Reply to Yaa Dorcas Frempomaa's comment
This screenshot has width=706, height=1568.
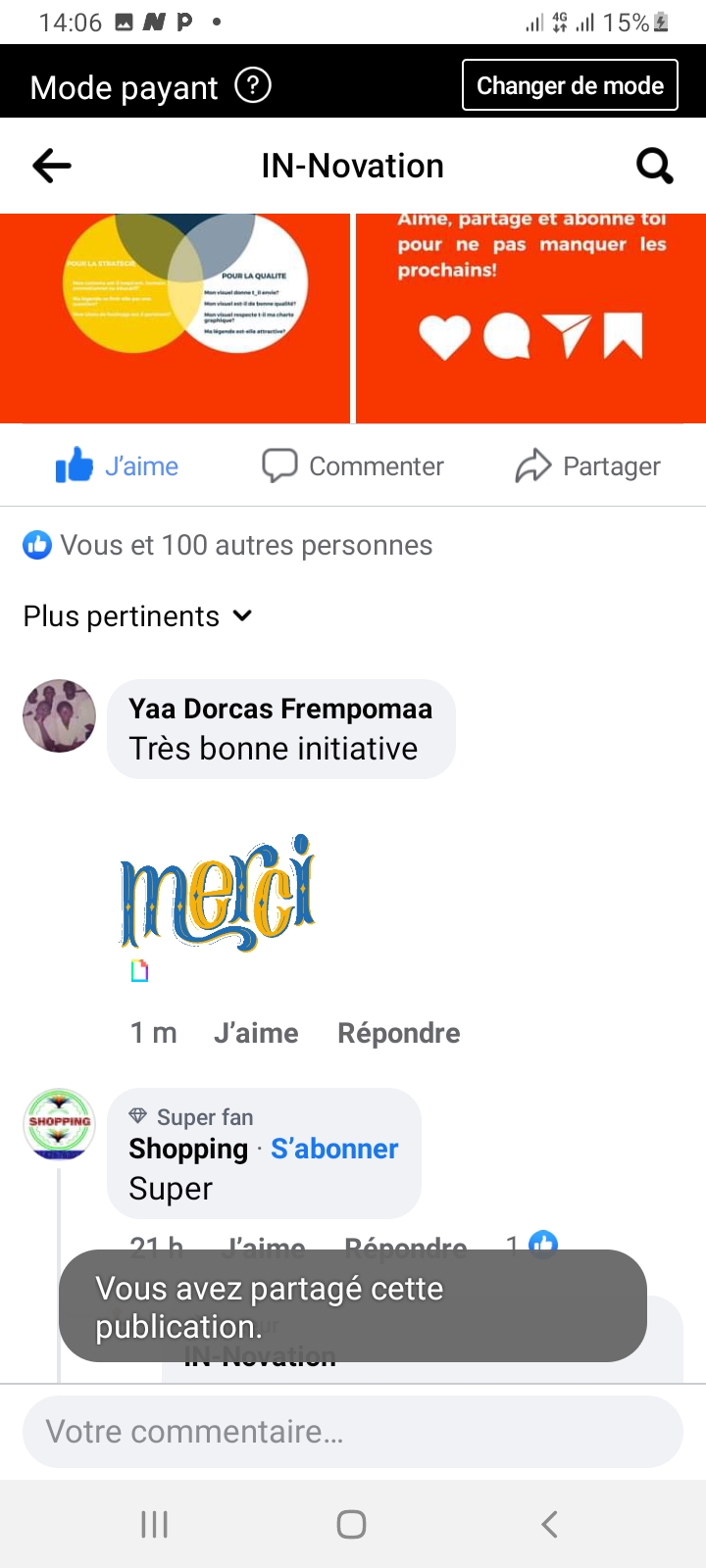tap(399, 1033)
